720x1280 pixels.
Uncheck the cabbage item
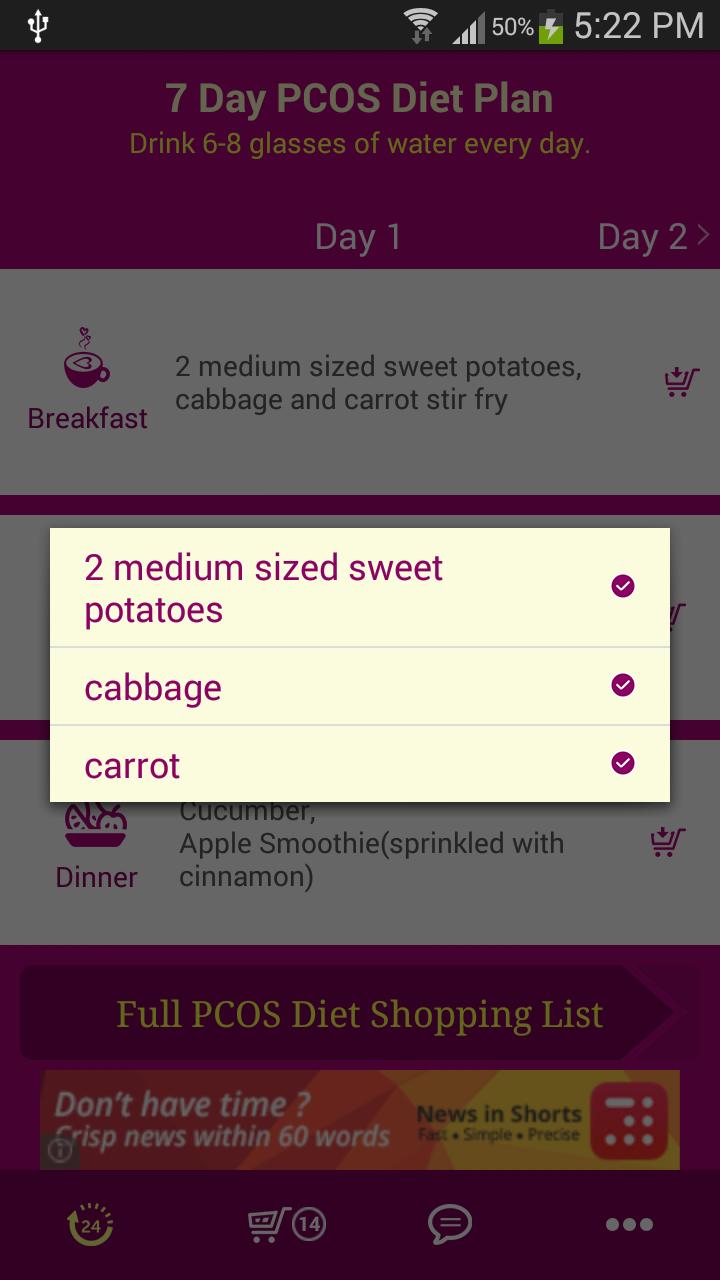tap(623, 685)
